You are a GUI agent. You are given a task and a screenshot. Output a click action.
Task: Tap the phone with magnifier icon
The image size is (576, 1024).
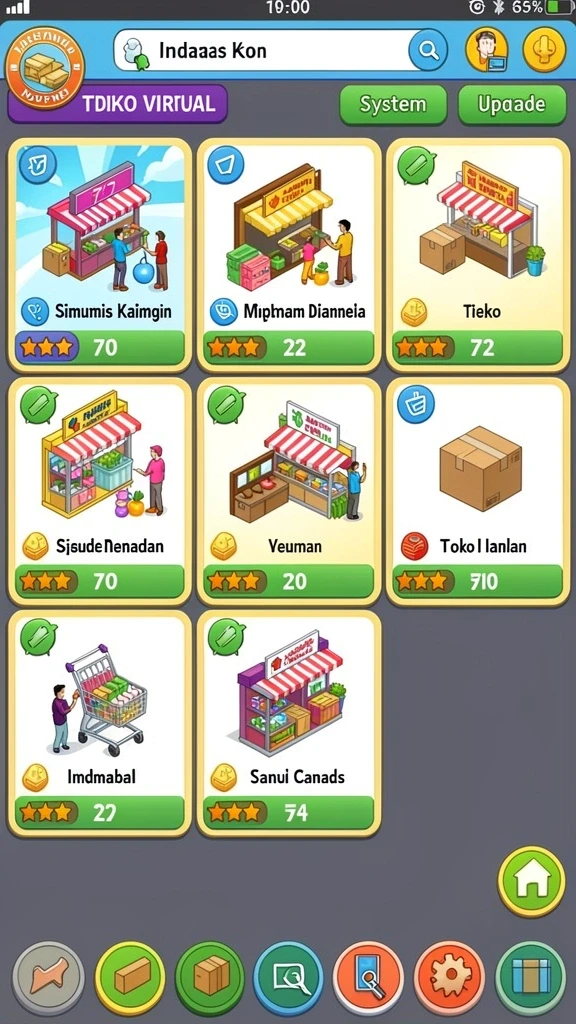[x=368, y=977]
